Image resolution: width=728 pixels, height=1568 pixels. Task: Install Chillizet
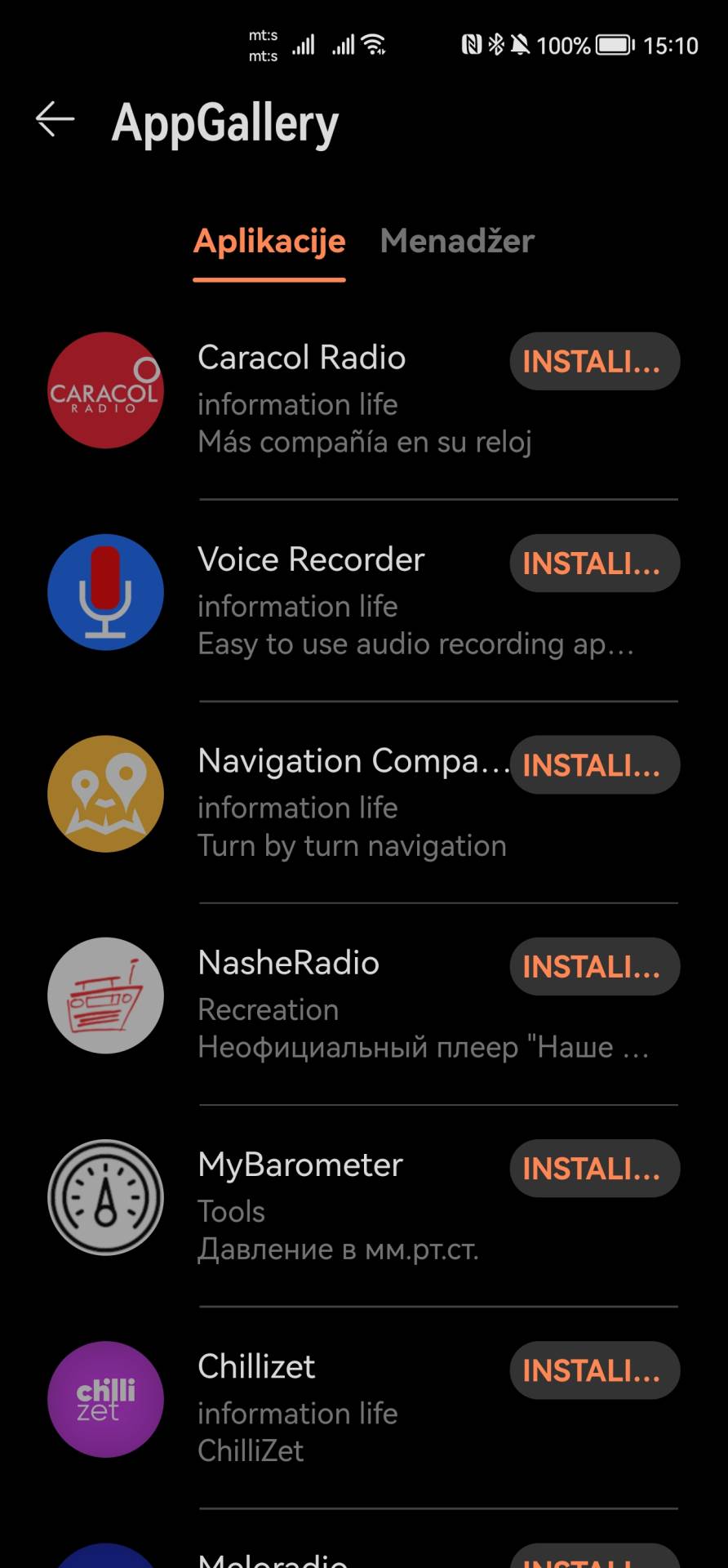pos(594,1370)
